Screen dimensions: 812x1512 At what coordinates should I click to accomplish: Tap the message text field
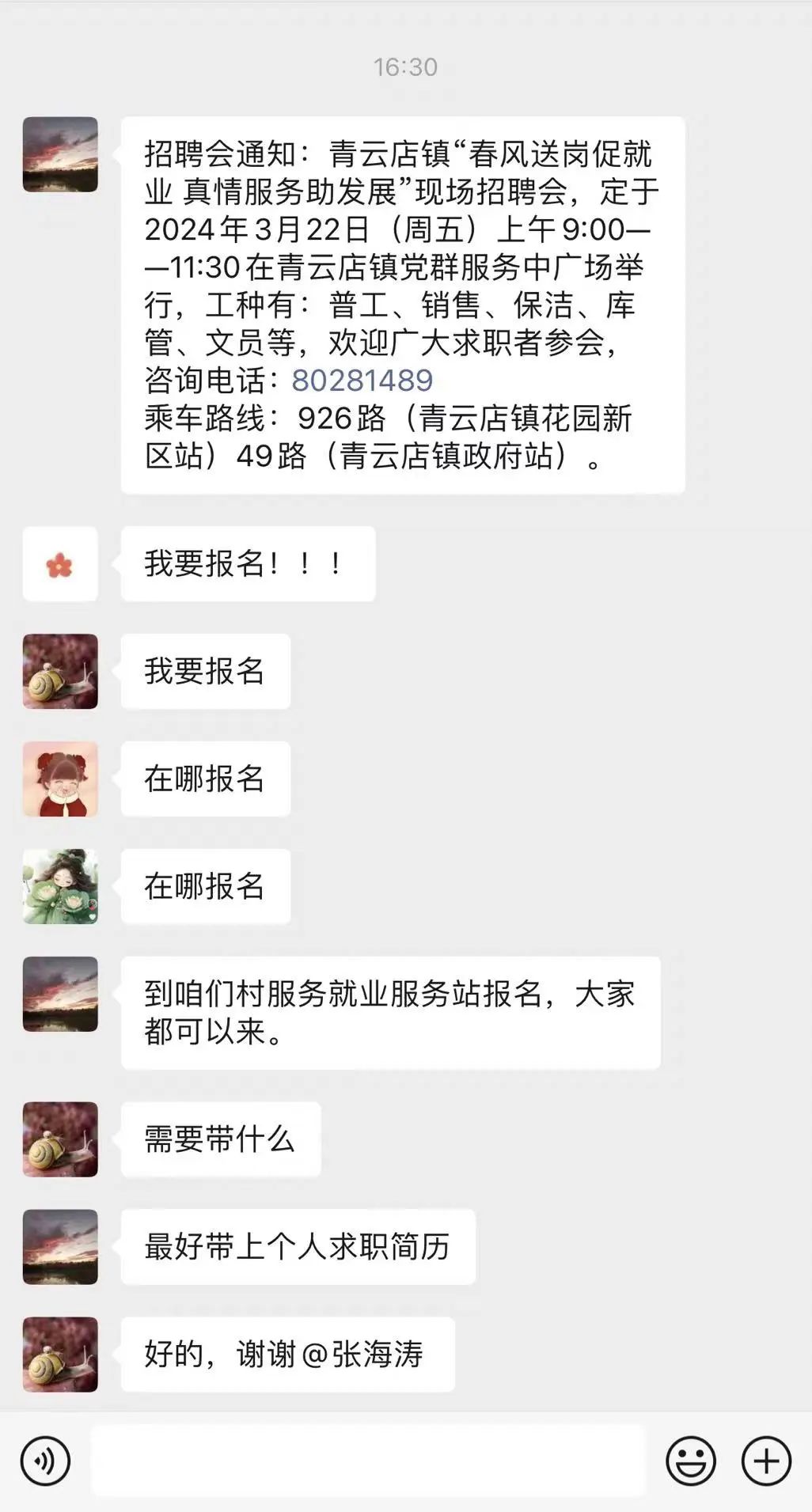click(367, 1461)
